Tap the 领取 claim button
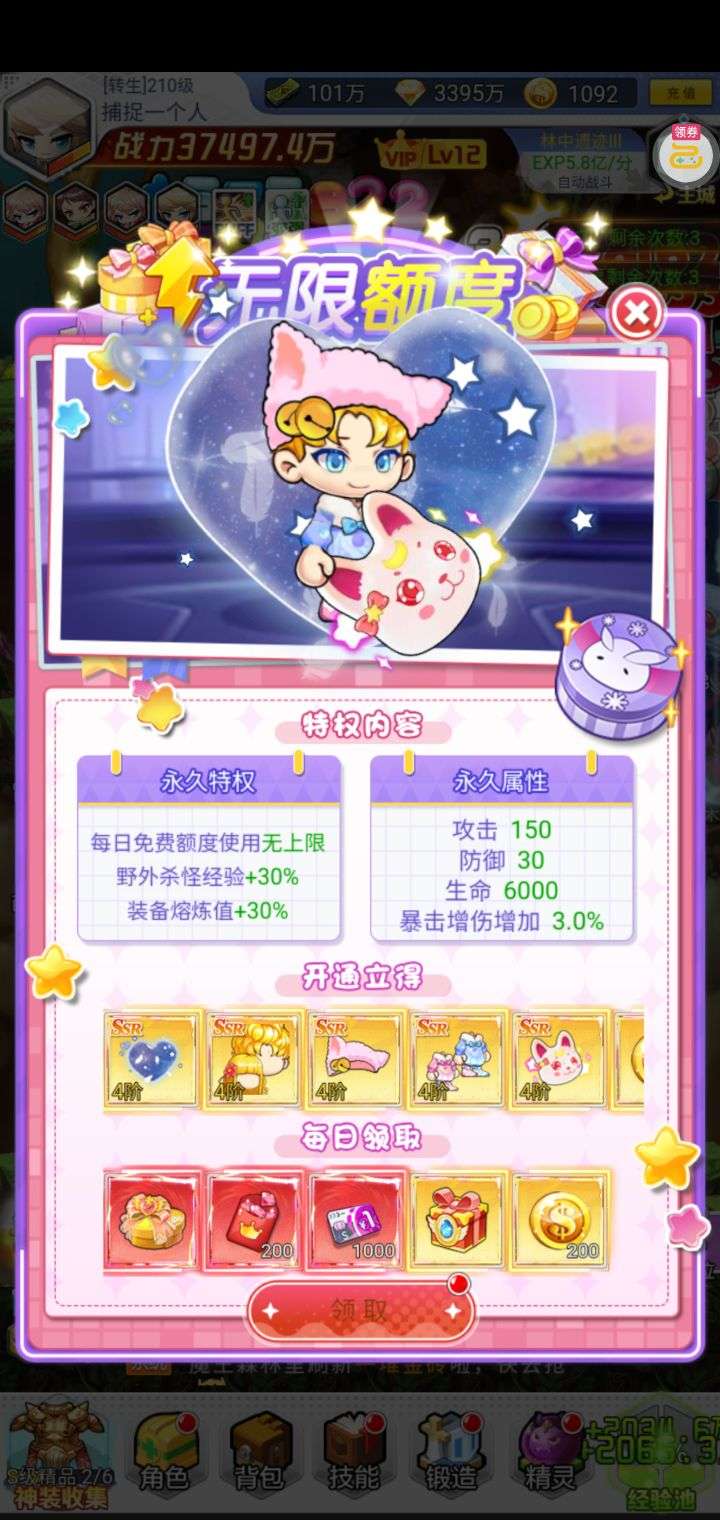This screenshot has height=1520, width=720. pos(359,1311)
